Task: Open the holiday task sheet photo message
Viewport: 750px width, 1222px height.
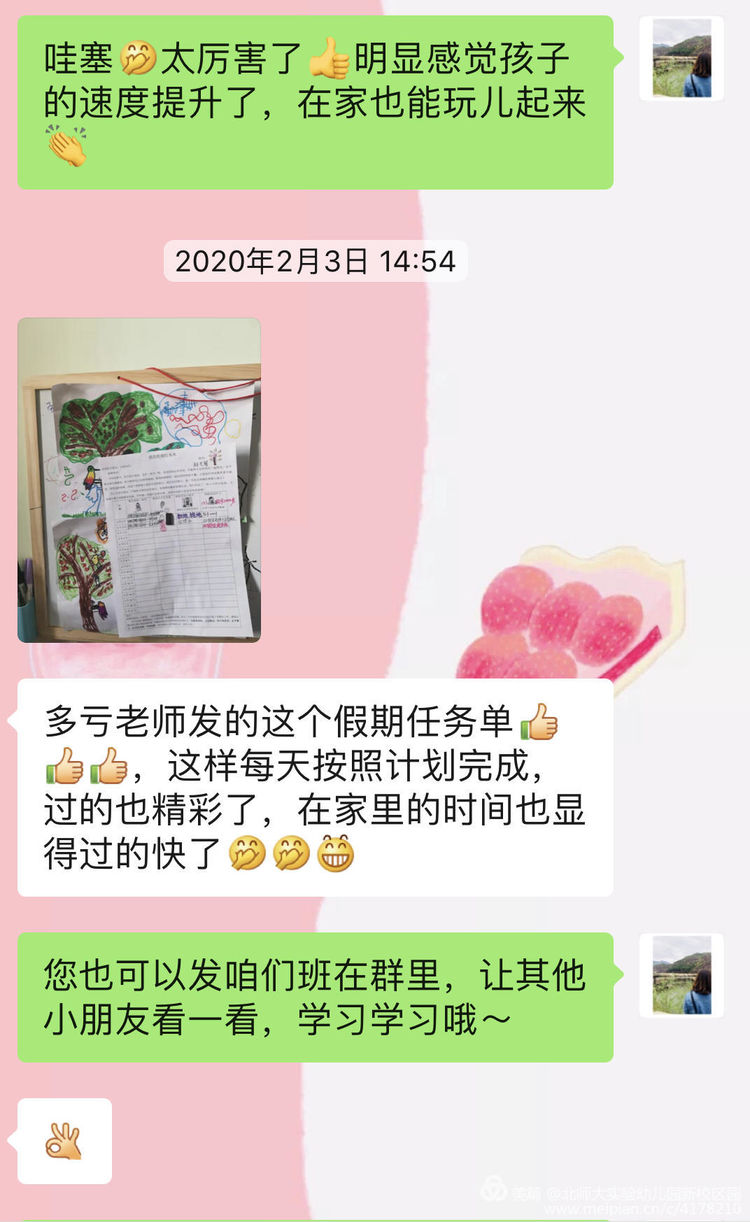Action: pyautogui.click(x=139, y=480)
